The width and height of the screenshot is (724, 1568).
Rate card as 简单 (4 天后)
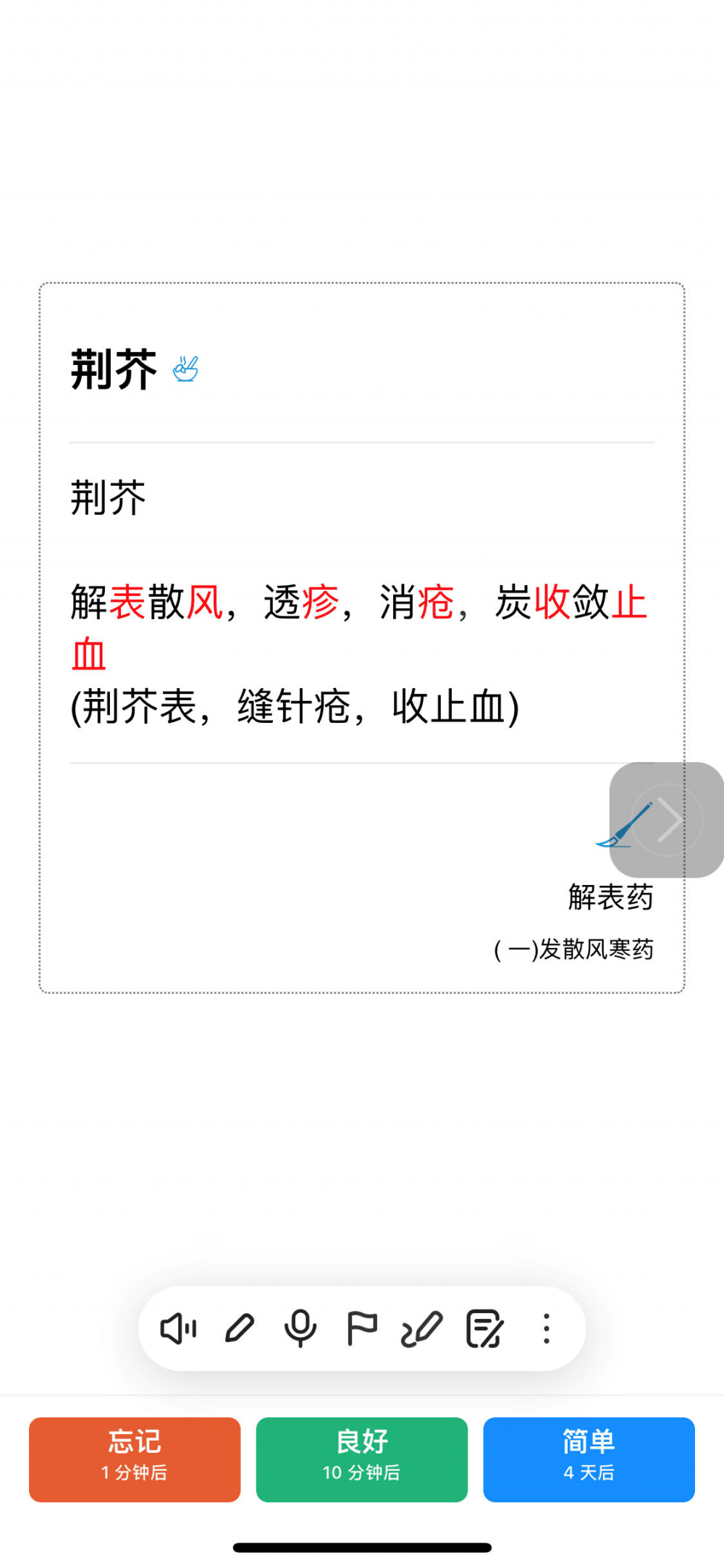[x=589, y=1459]
